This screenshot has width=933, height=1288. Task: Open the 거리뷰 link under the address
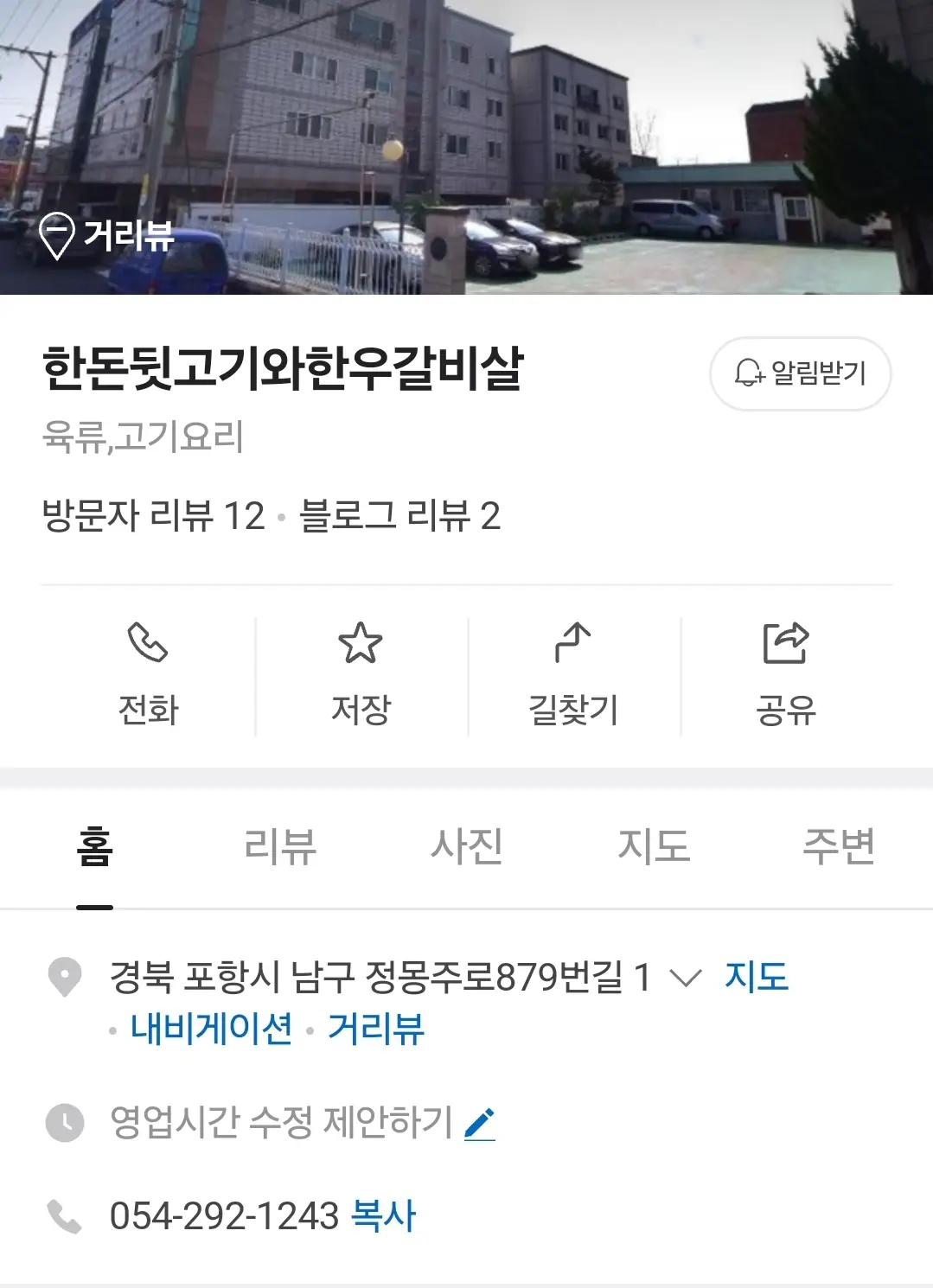coord(376,1029)
